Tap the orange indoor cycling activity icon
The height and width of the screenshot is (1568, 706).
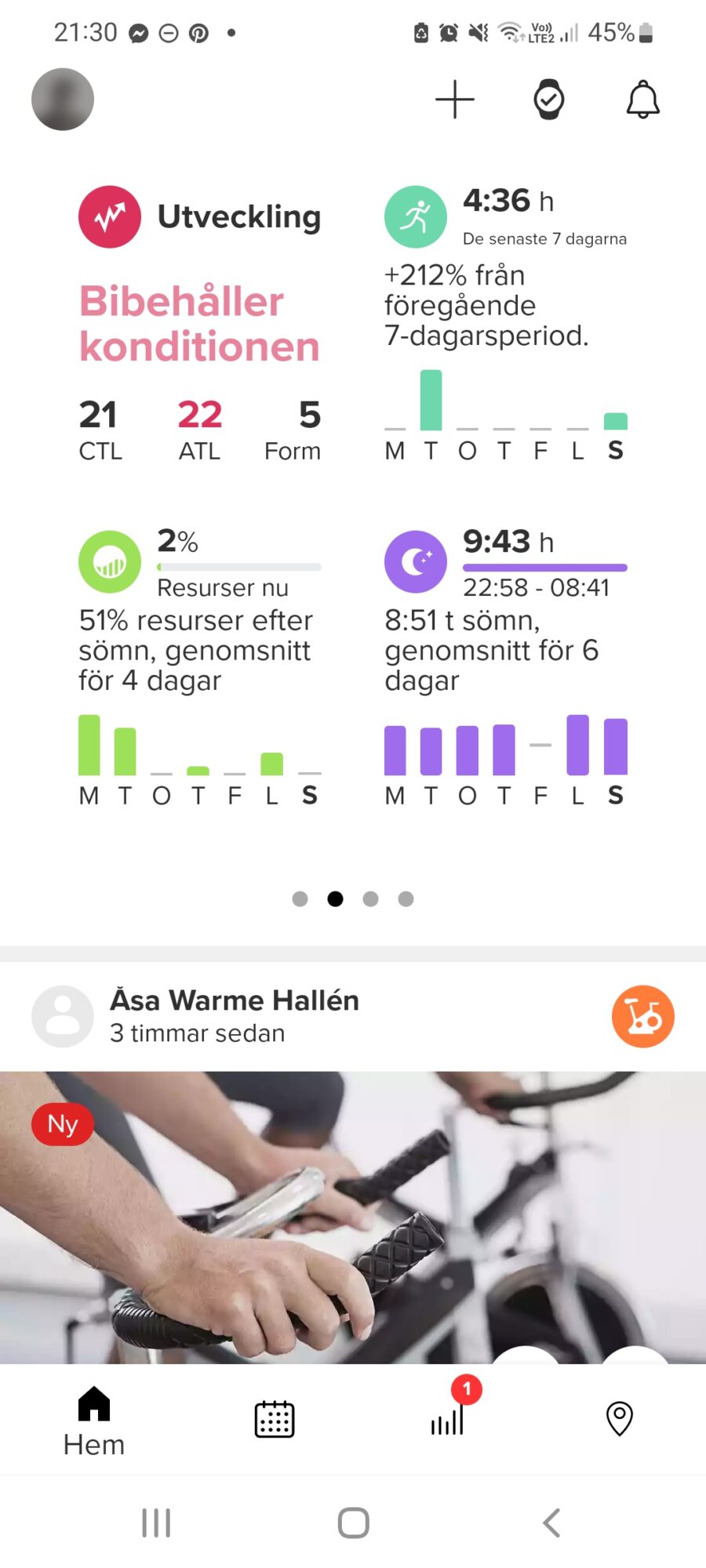click(x=642, y=1017)
